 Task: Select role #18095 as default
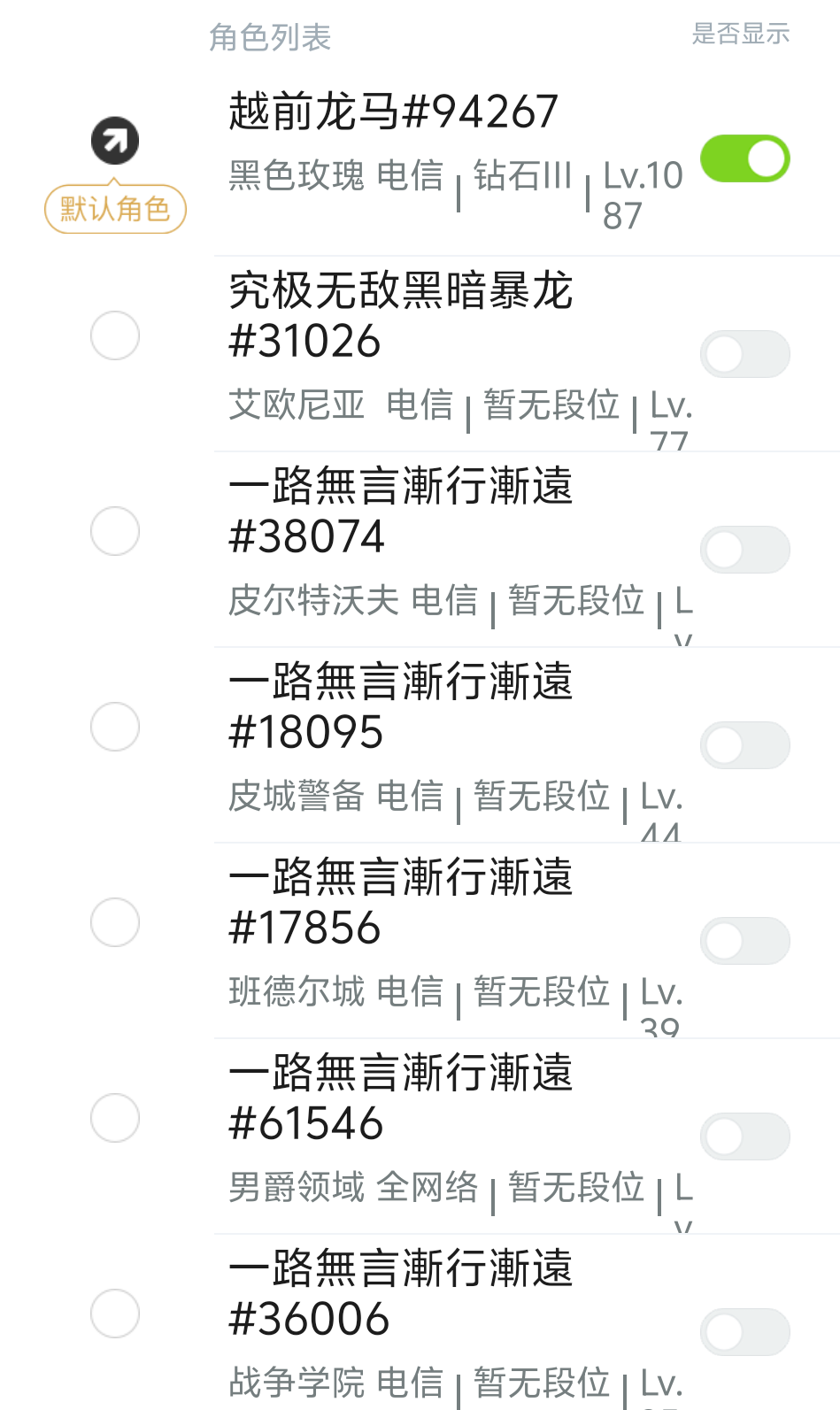pos(115,727)
